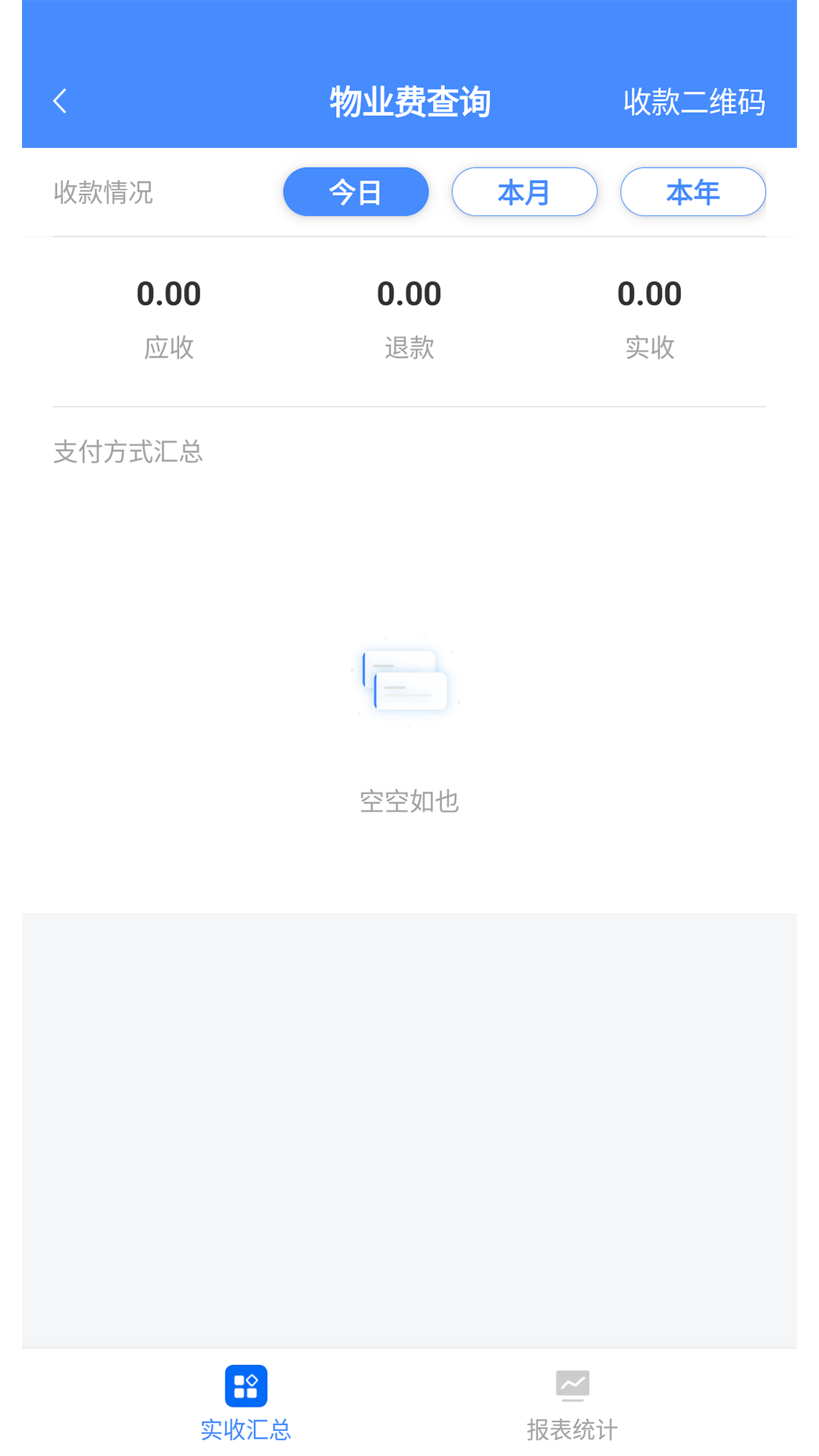The width and height of the screenshot is (819, 1456).
Task: Enable the 本年 time filter
Action: click(x=692, y=192)
